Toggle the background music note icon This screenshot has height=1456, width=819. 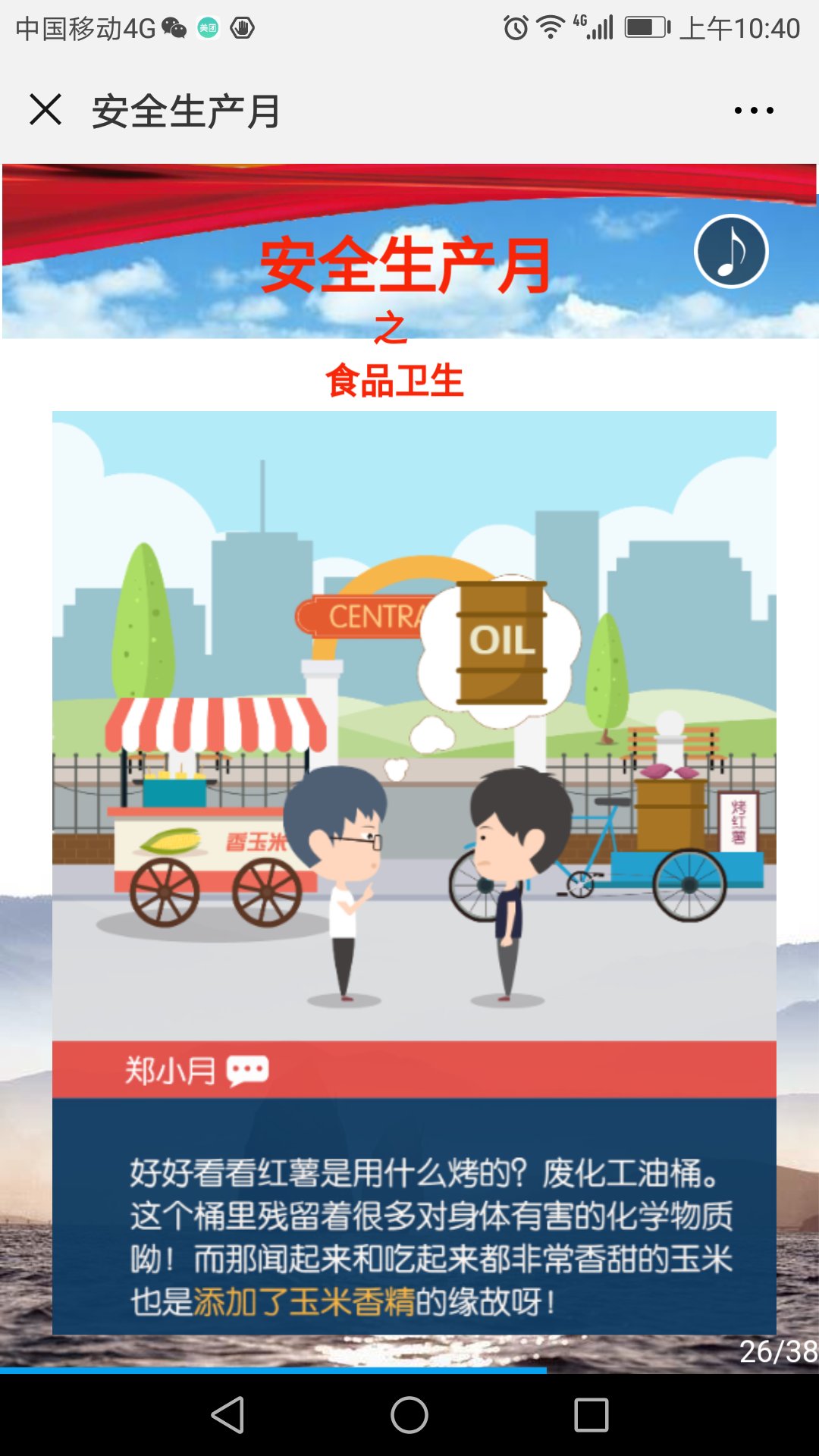731,252
